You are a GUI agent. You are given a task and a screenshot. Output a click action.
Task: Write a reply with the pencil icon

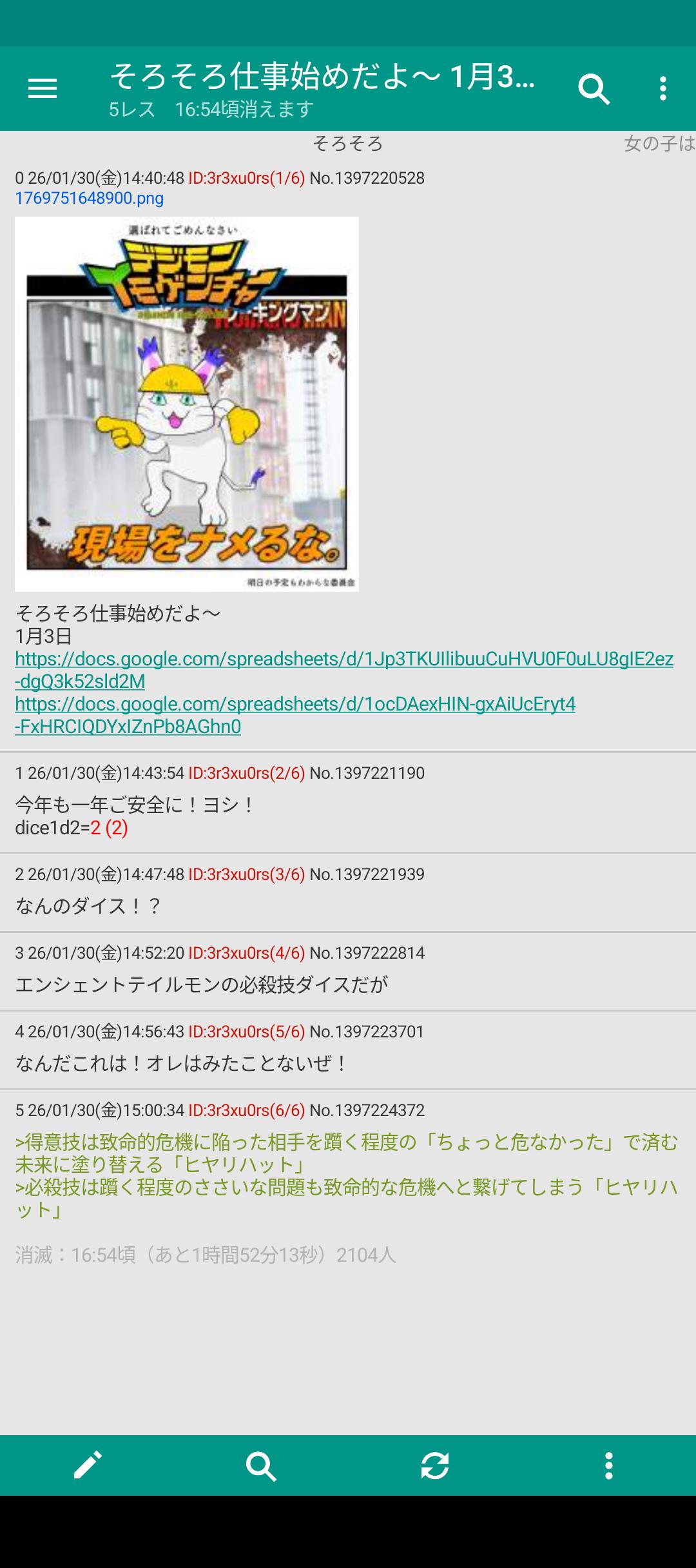point(88,1465)
